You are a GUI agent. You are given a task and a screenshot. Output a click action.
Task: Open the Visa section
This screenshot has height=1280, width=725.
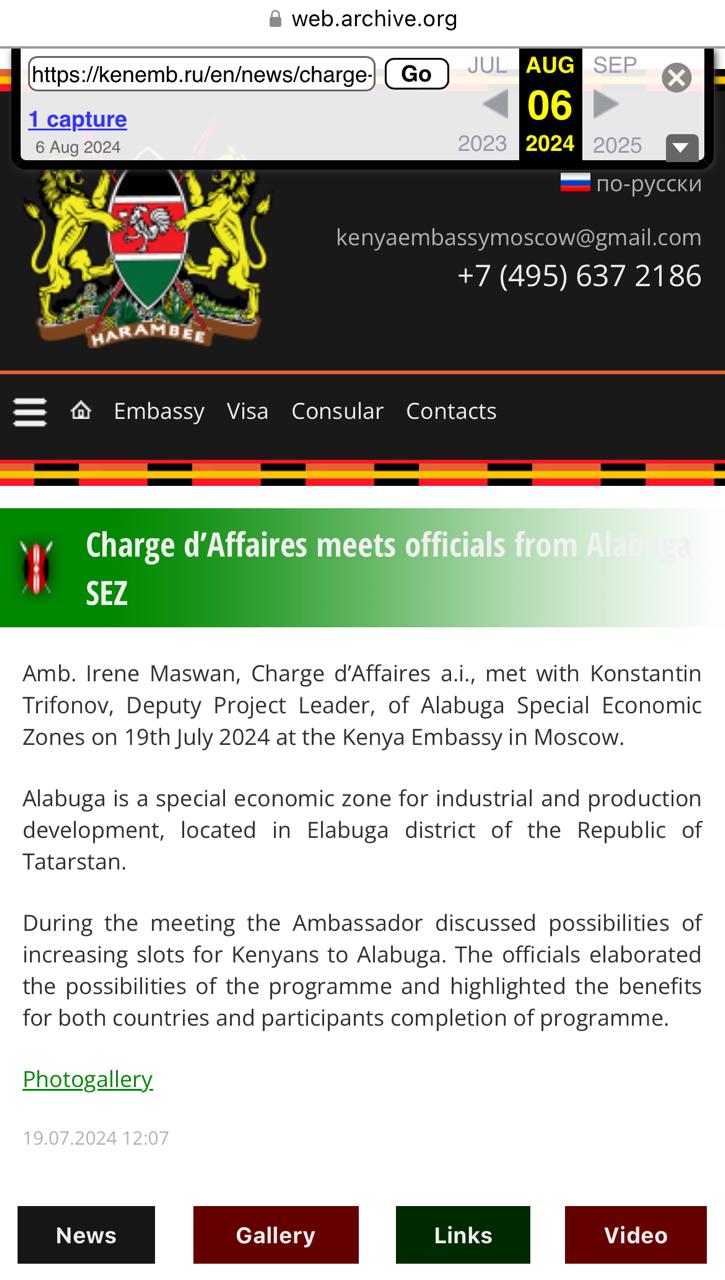[248, 411]
